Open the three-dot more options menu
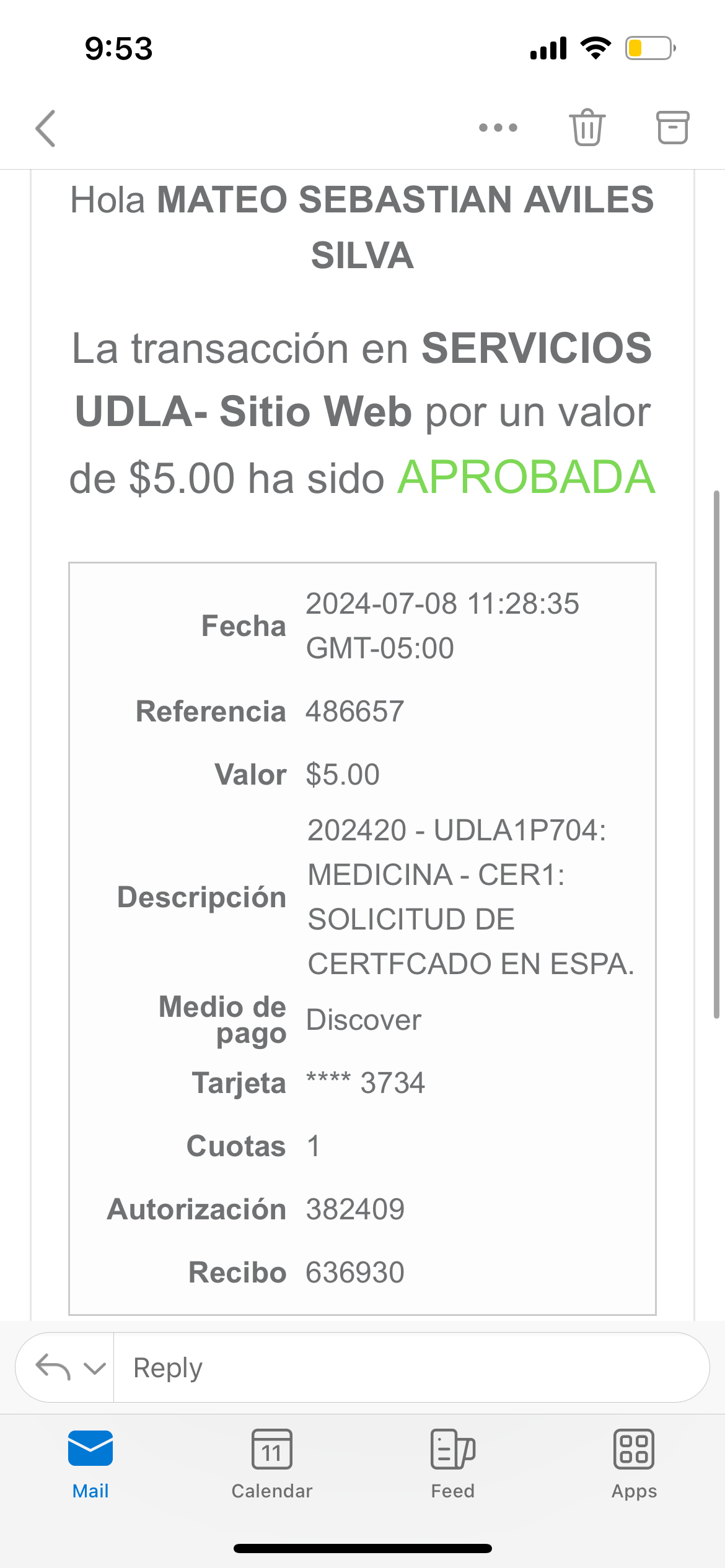This screenshot has height=1568, width=725. [x=498, y=128]
